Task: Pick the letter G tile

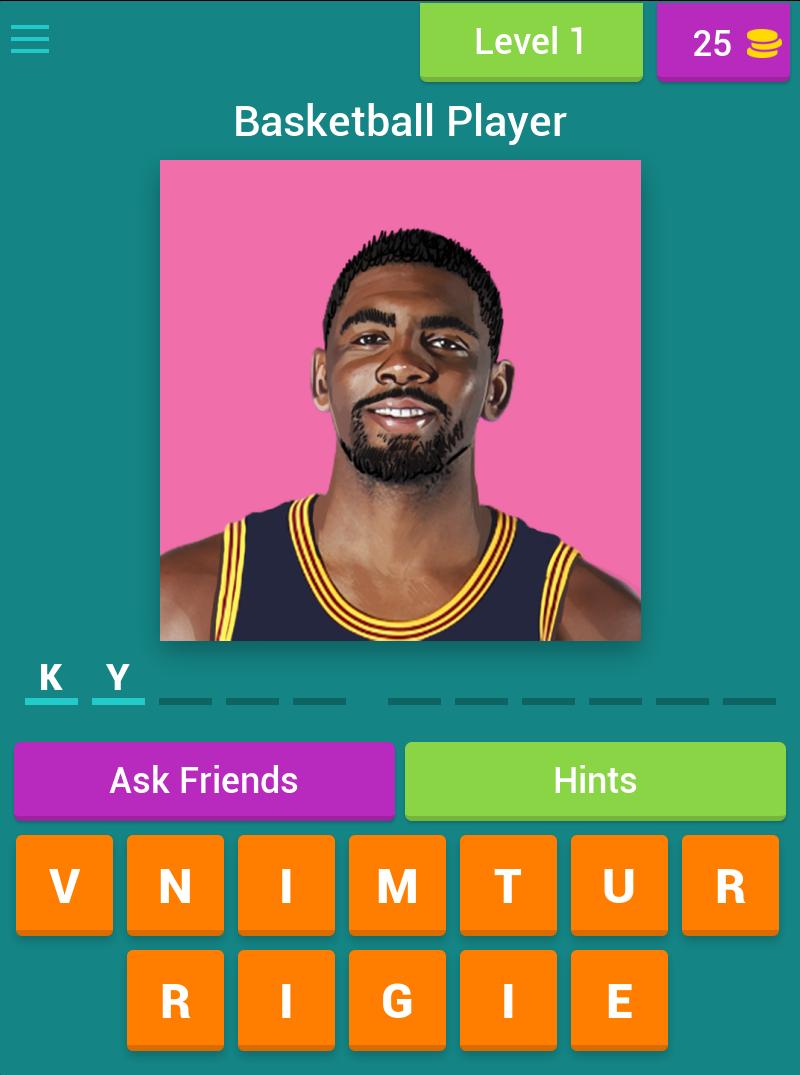Action: tap(397, 1000)
